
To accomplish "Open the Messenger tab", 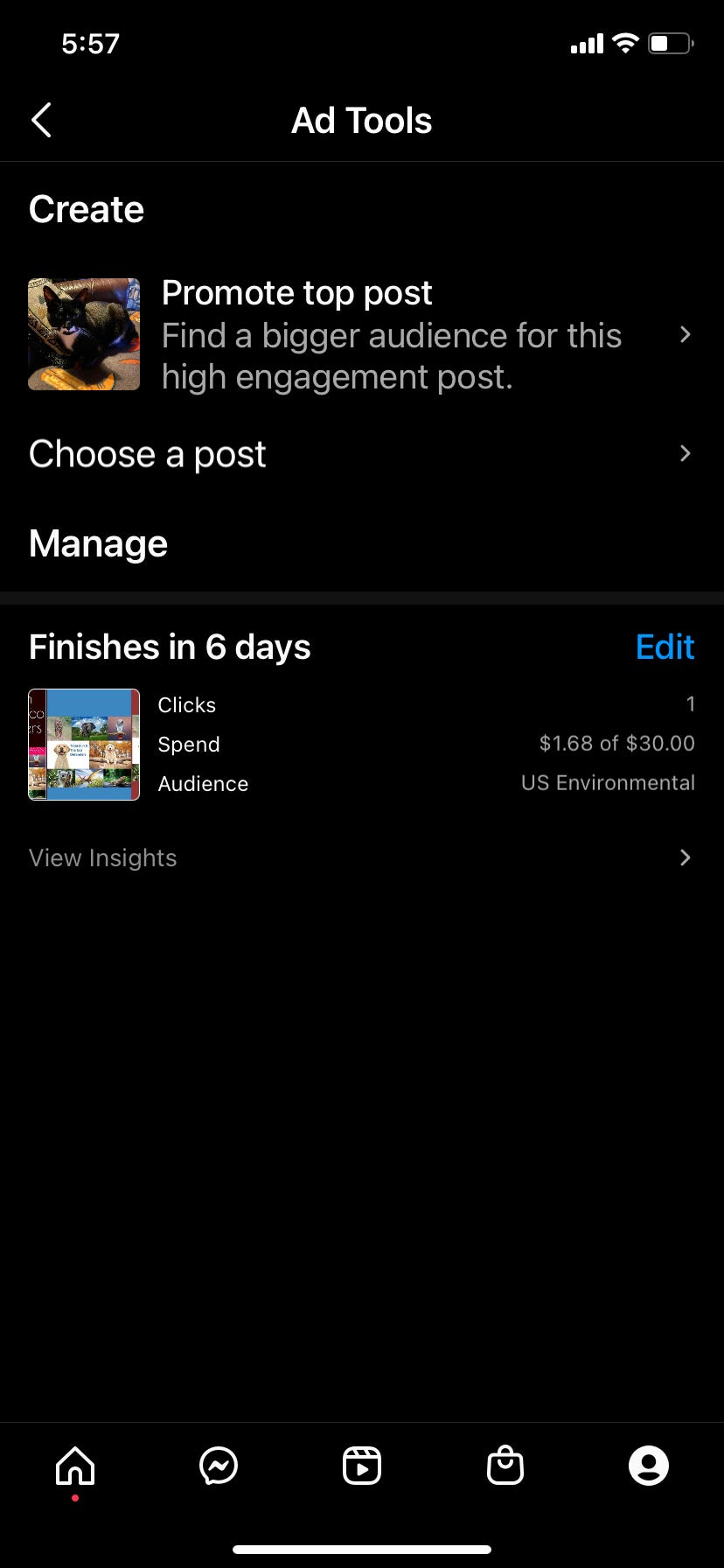I will point(219,1466).
